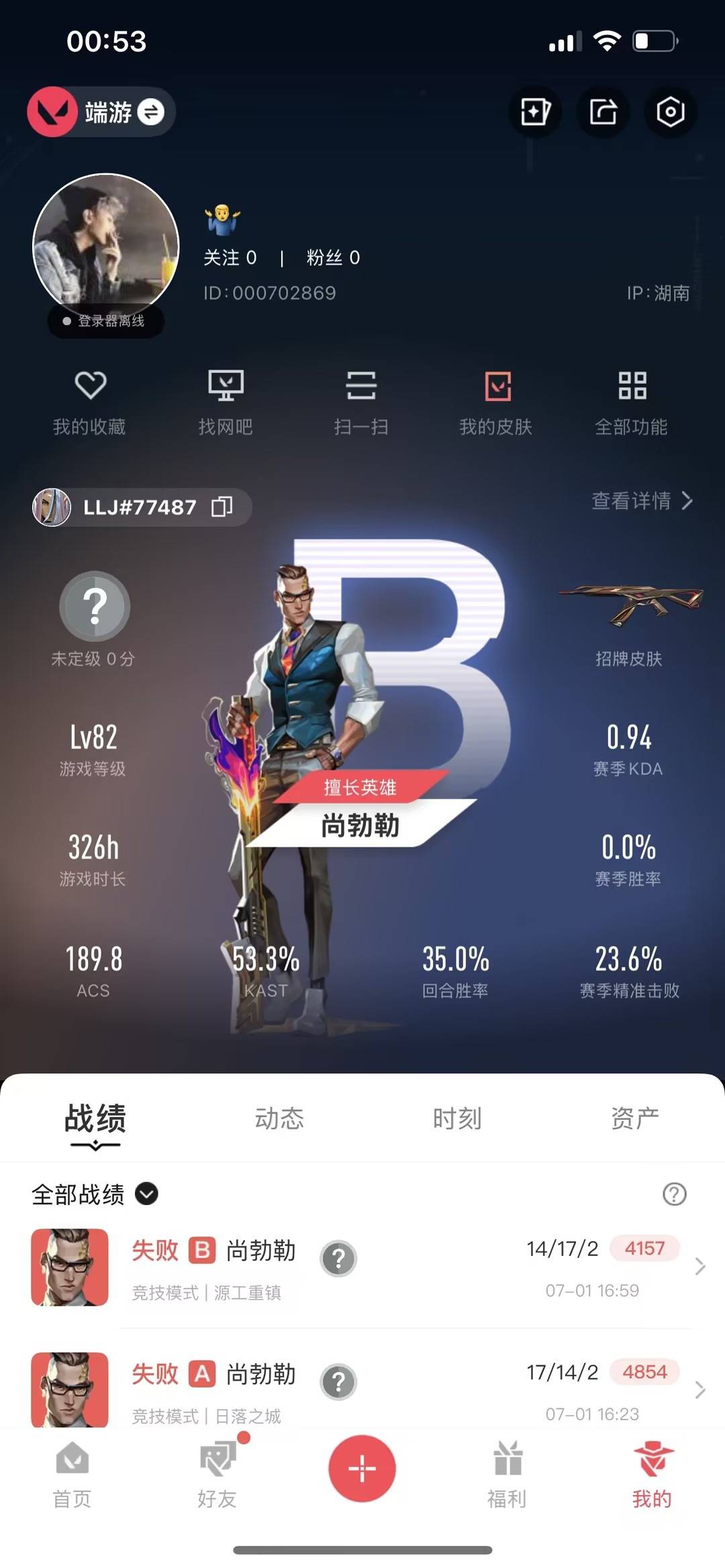Open the match record from 07-01 16:23
The image size is (725, 1568).
tap(403, 1389)
